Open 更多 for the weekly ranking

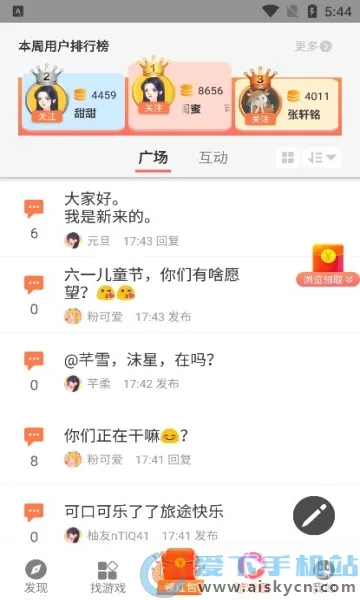click(313, 46)
